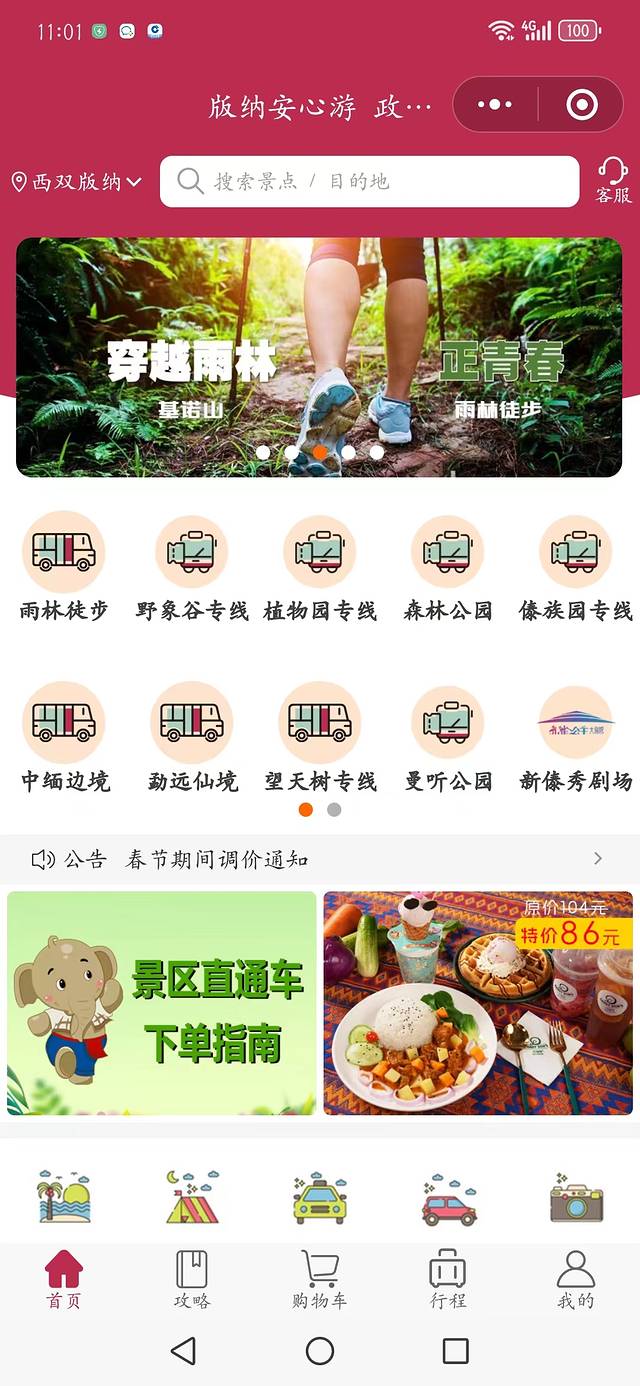
Task: View 望天树专线 route
Action: pos(320,736)
